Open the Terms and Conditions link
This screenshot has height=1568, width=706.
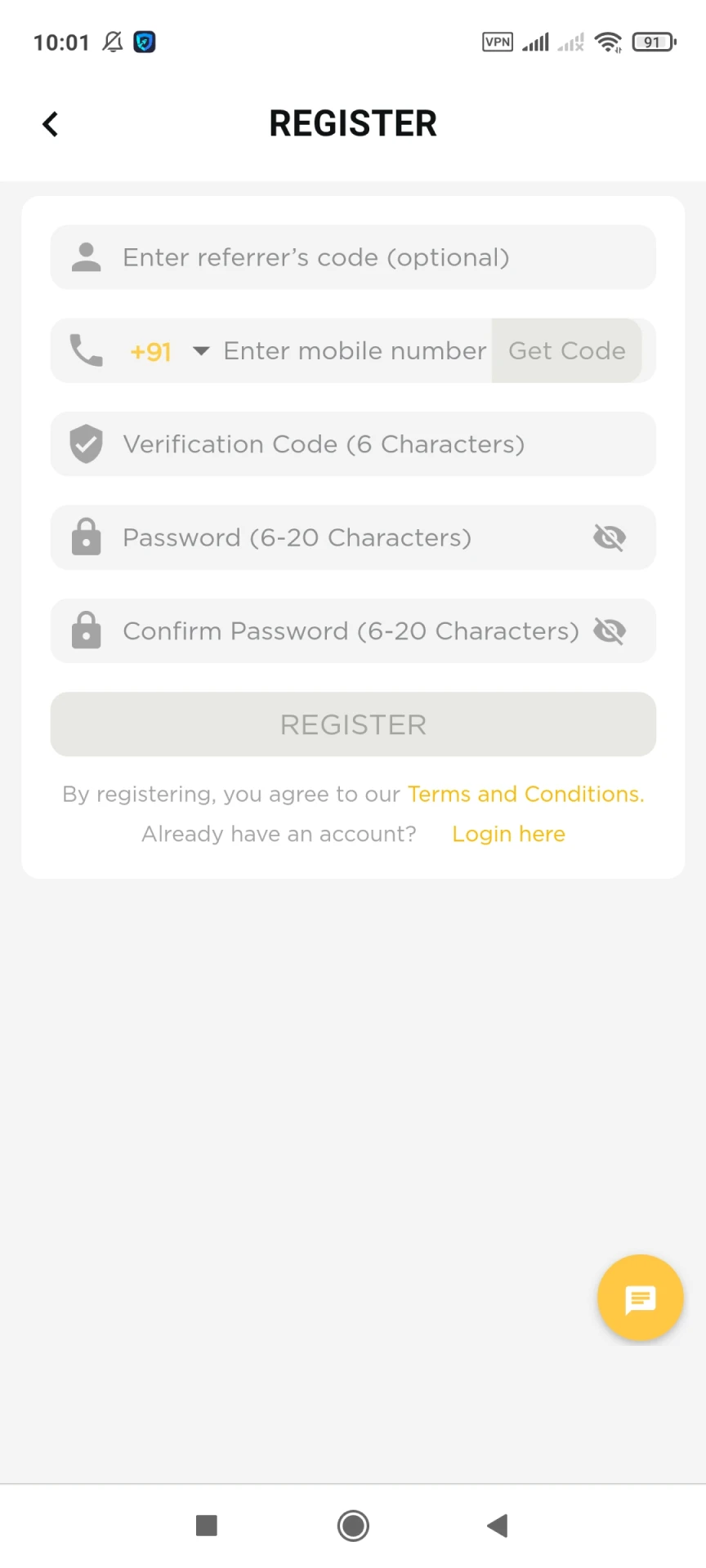pyautogui.click(x=524, y=793)
